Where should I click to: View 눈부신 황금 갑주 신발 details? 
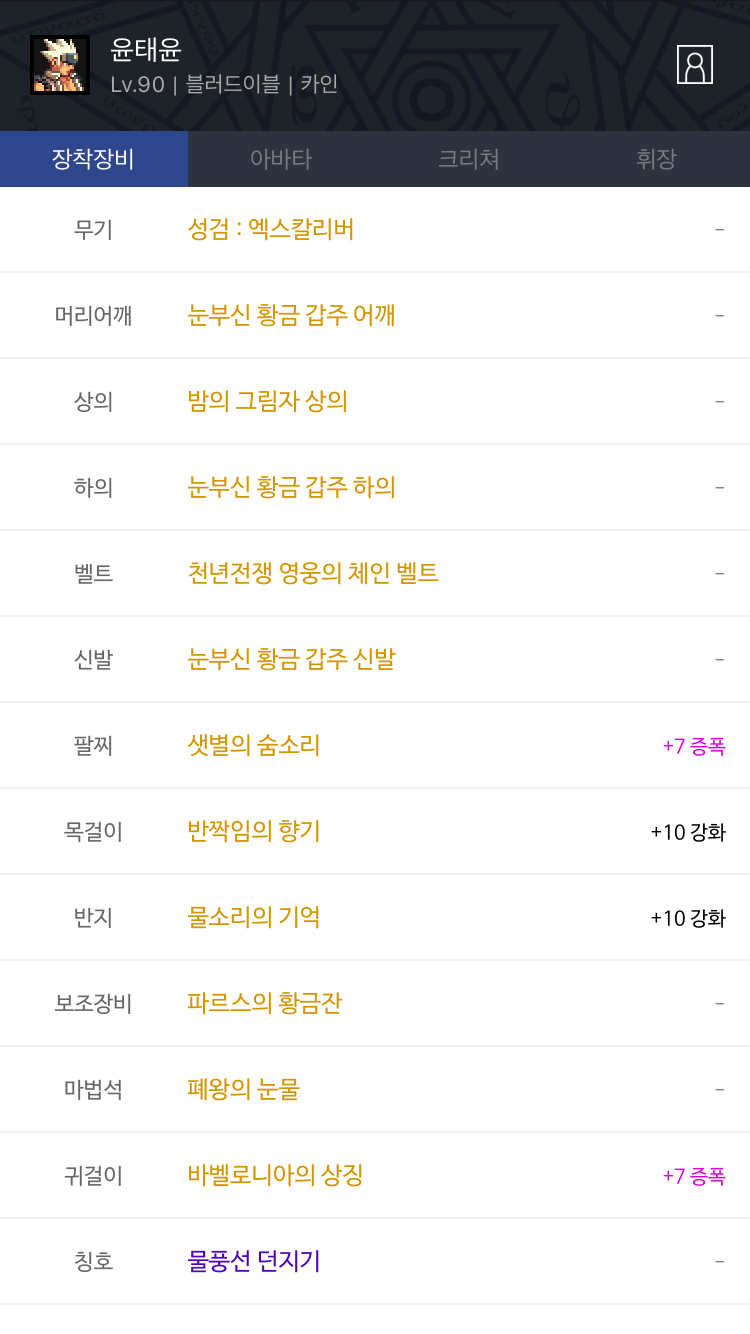coord(292,660)
